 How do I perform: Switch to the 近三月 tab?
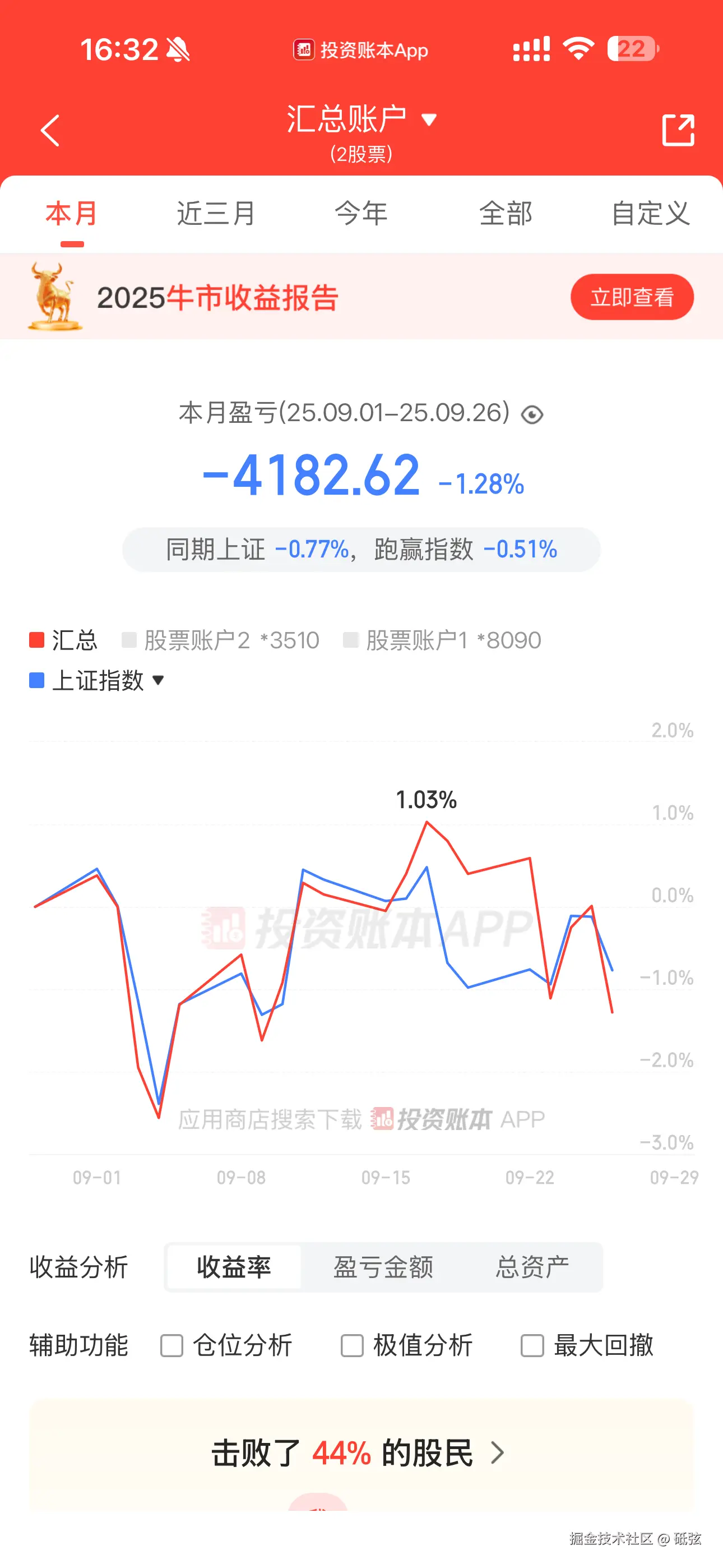(x=216, y=214)
